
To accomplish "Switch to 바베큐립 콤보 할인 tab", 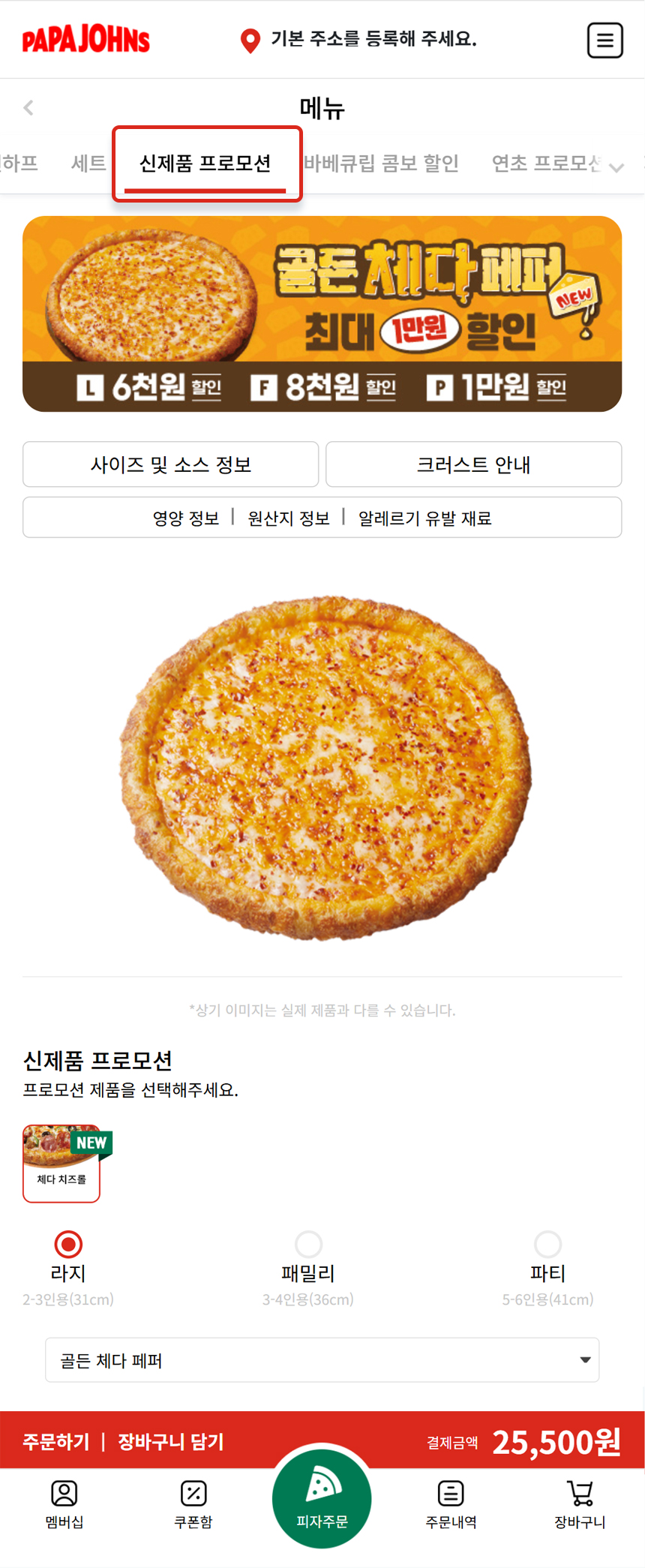I will point(381,164).
